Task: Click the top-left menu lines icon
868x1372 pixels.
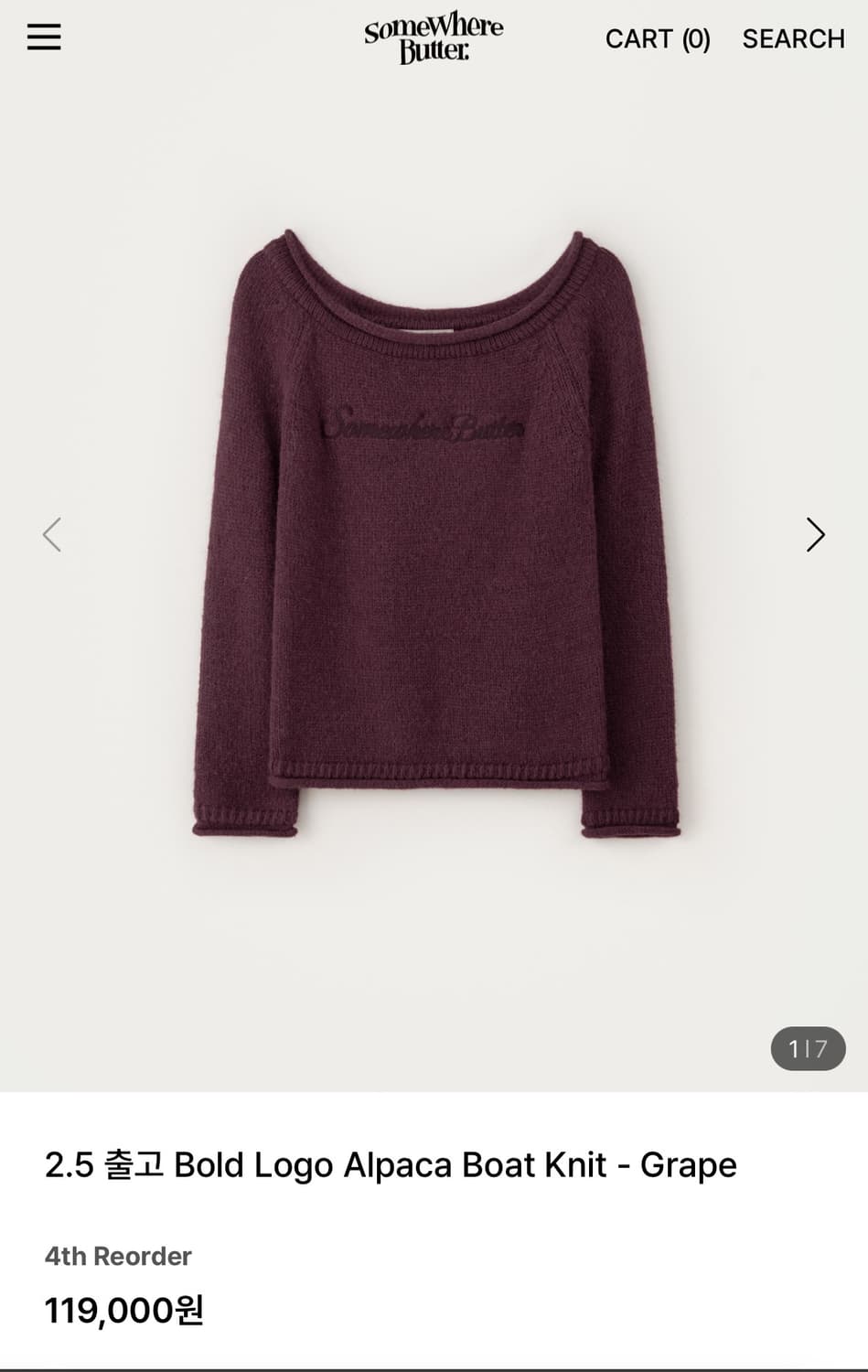Action: [x=43, y=38]
